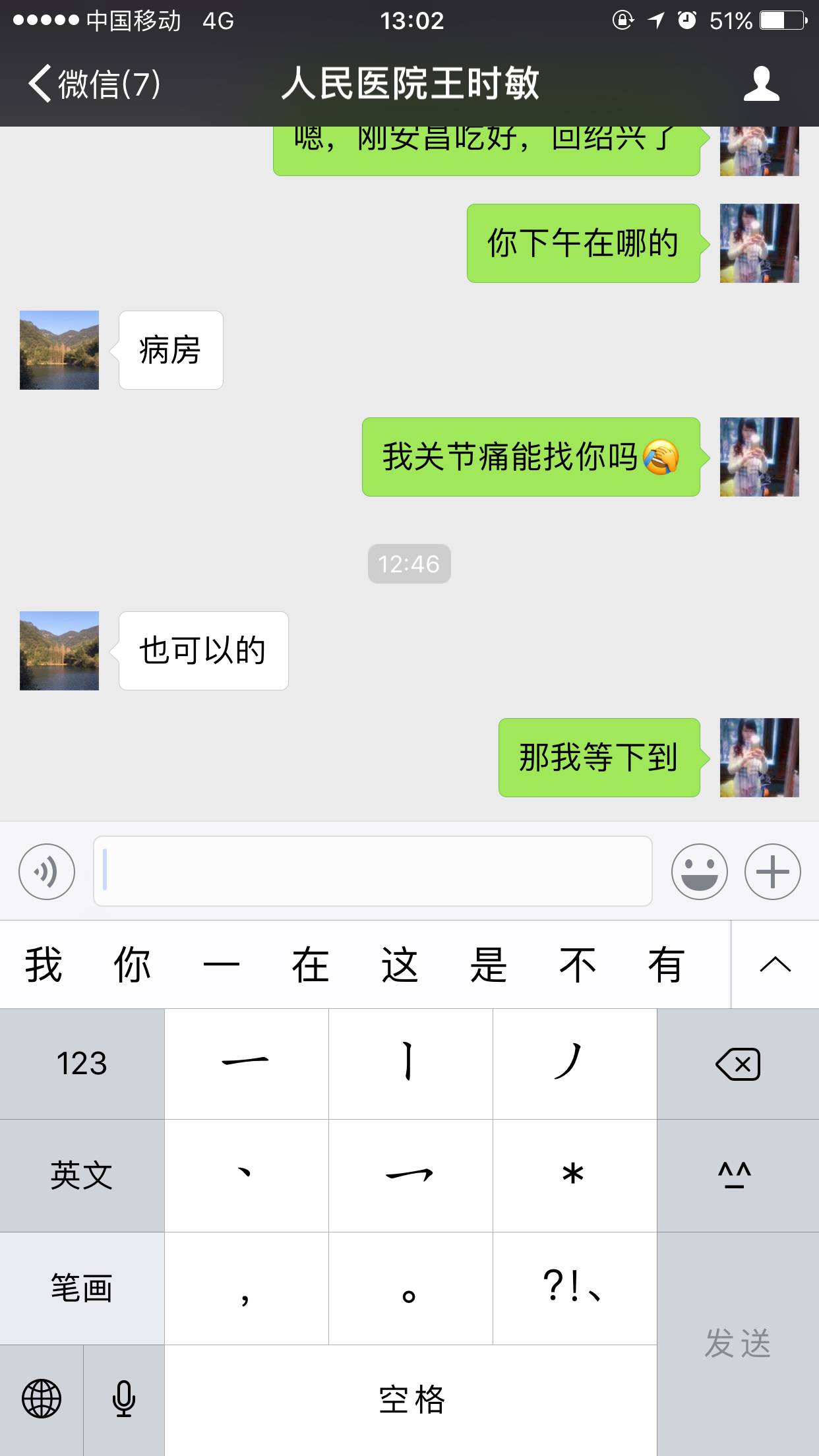Open the contact profile icon
This screenshot has width=819, height=1456.
coord(761,84)
